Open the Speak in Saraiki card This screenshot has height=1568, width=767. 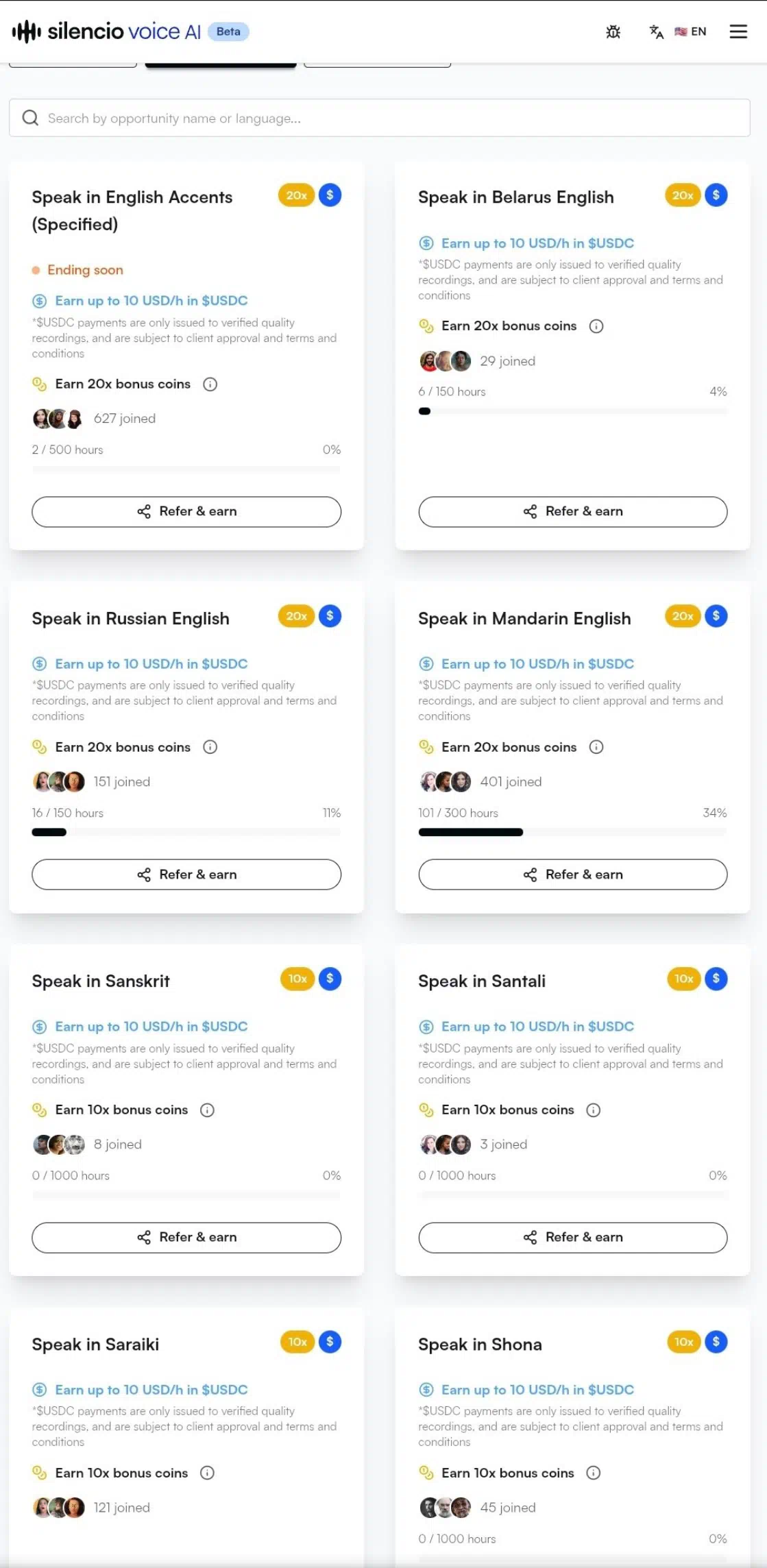(95, 1345)
